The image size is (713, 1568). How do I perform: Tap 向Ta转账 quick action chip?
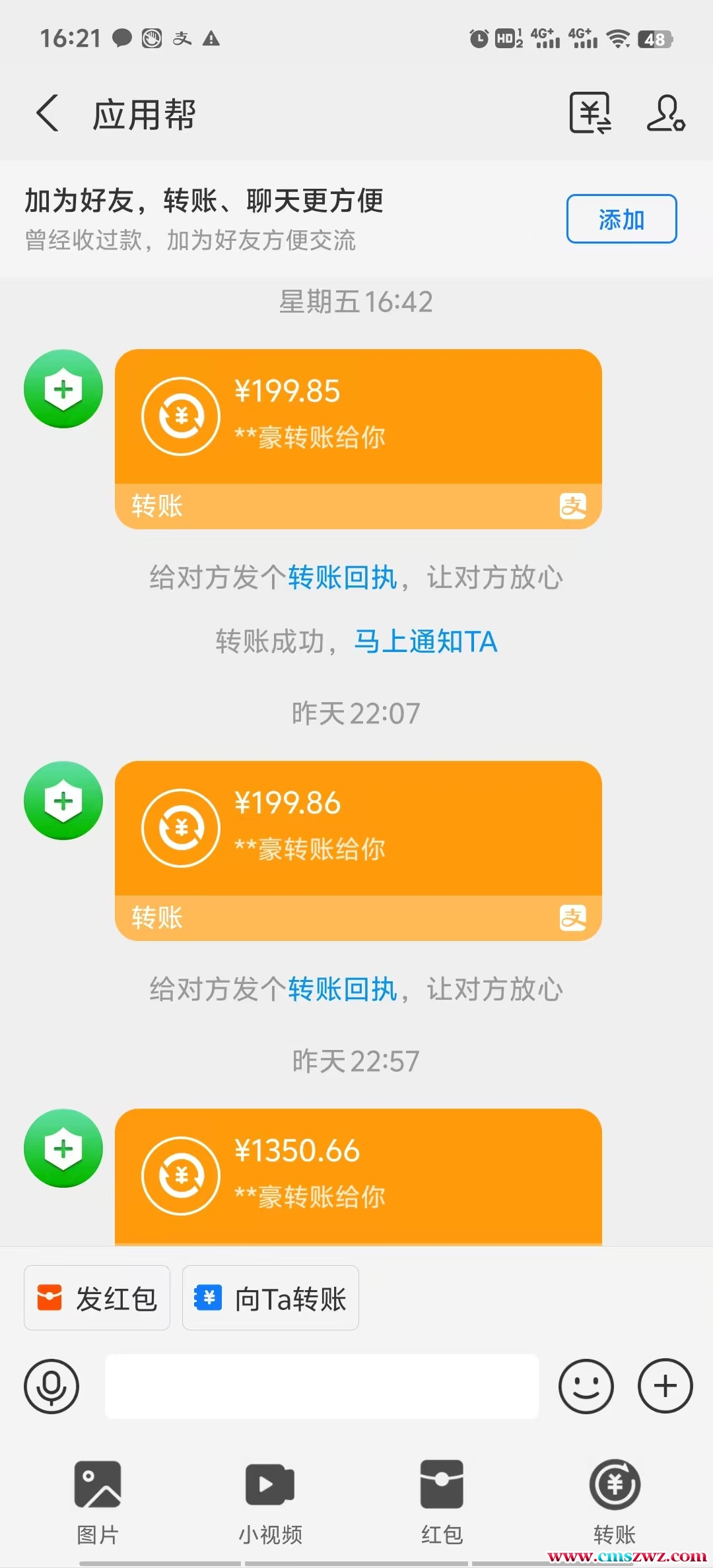(271, 1298)
